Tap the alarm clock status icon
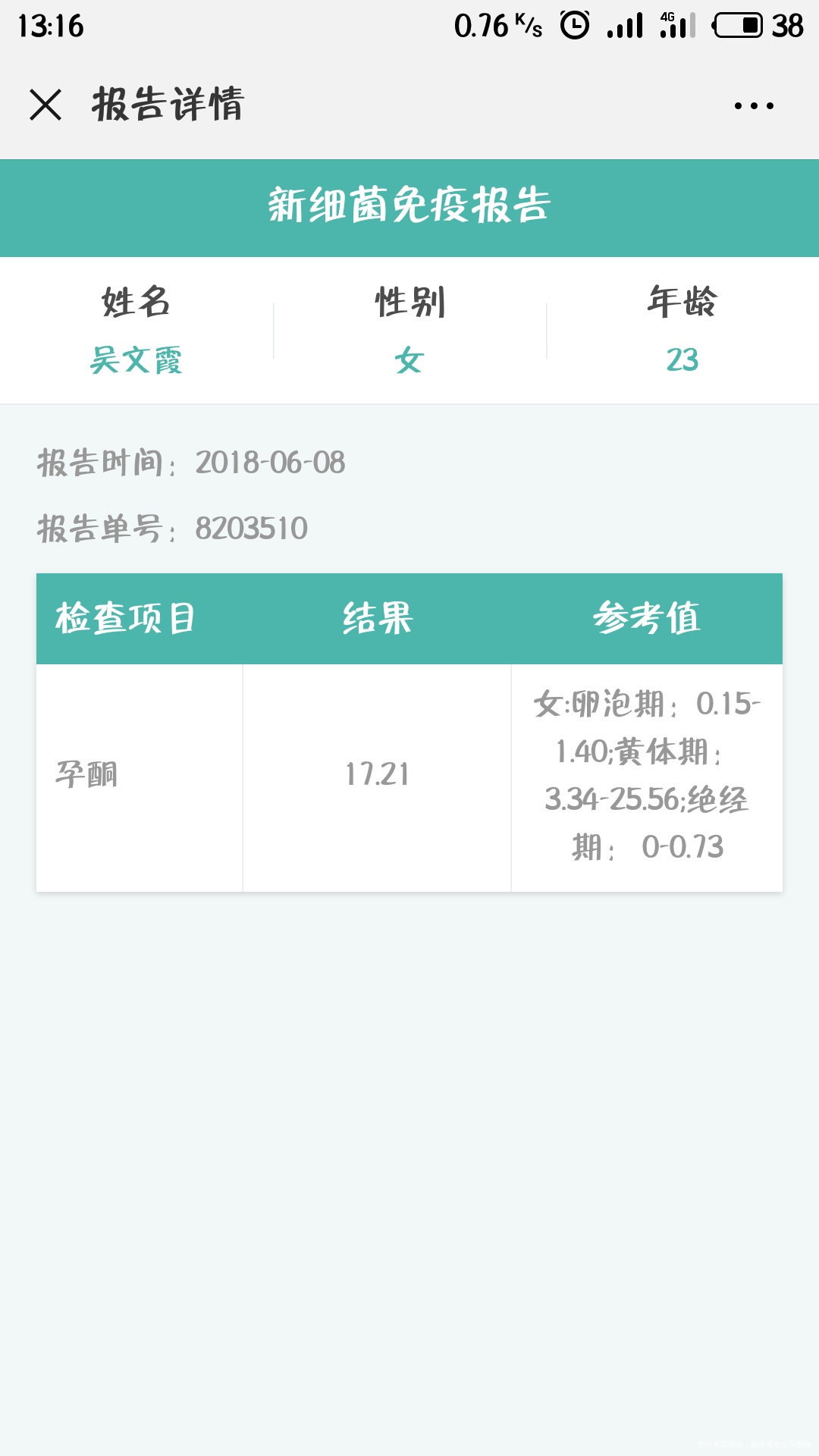 coord(576,24)
